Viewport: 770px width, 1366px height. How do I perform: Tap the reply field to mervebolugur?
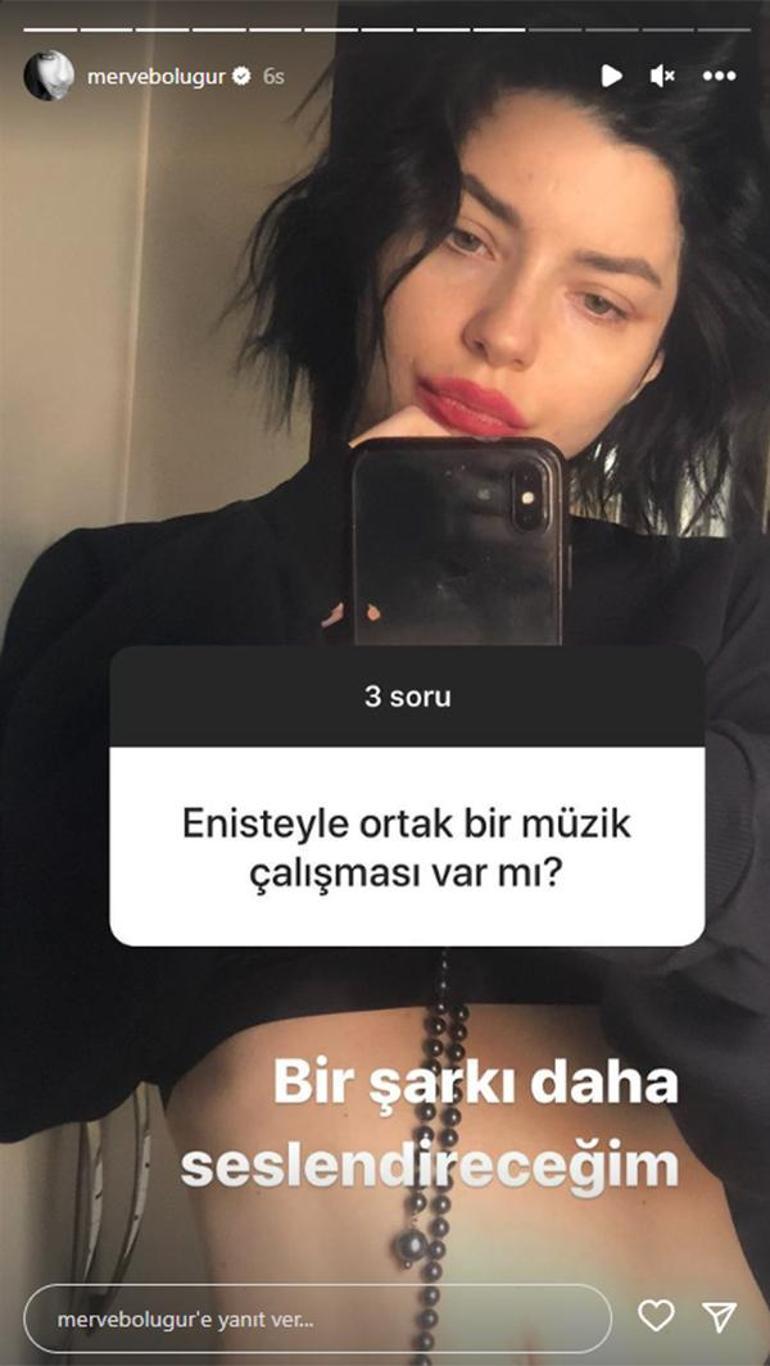tap(316, 1319)
